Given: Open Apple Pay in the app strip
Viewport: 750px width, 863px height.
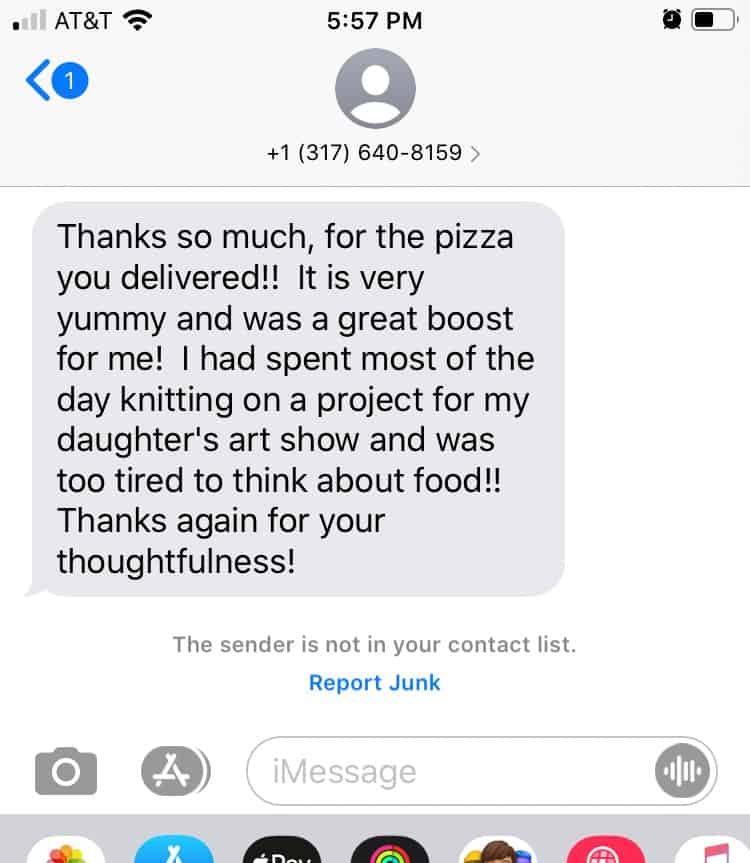Looking at the screenshot, I should coord(282,852).
